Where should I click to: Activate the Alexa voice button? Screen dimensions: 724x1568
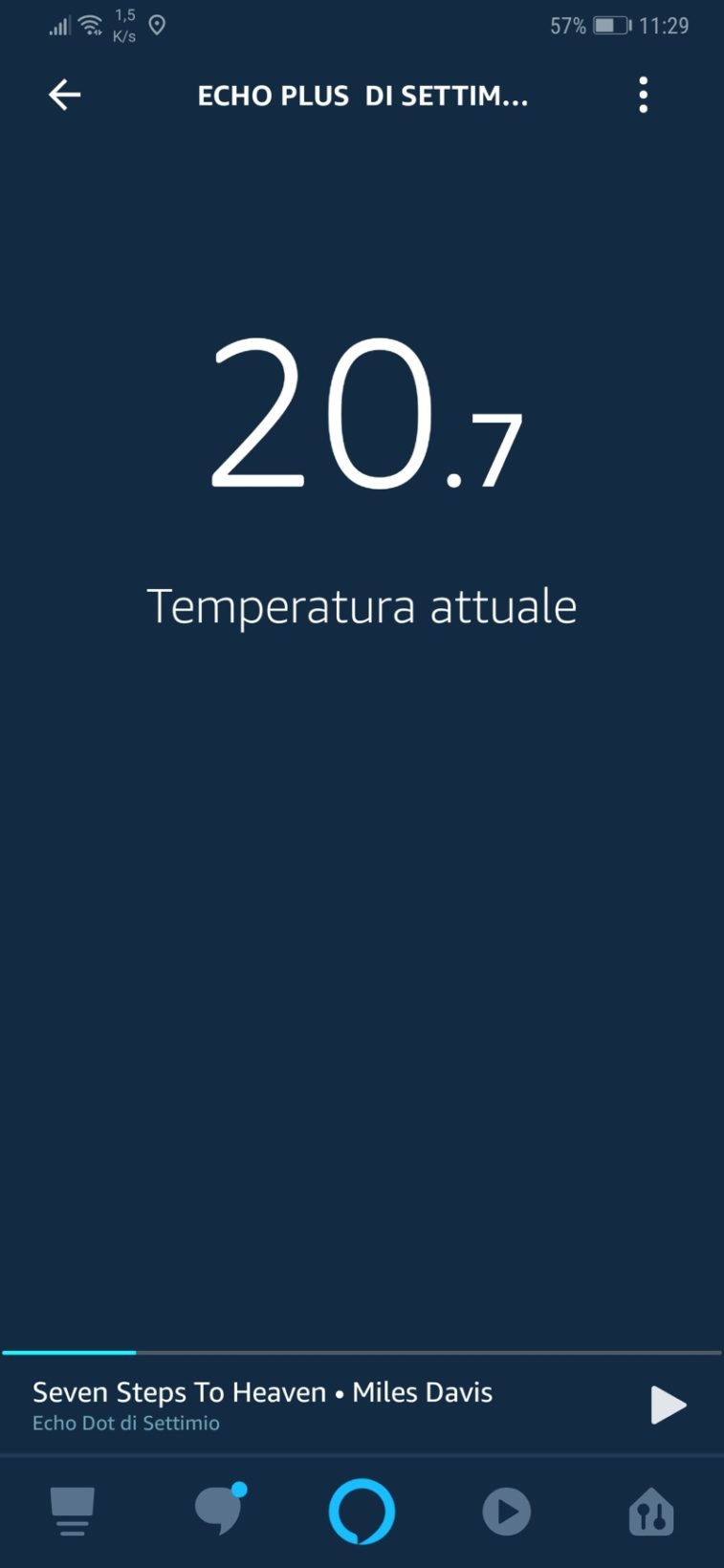point(362,1512)
